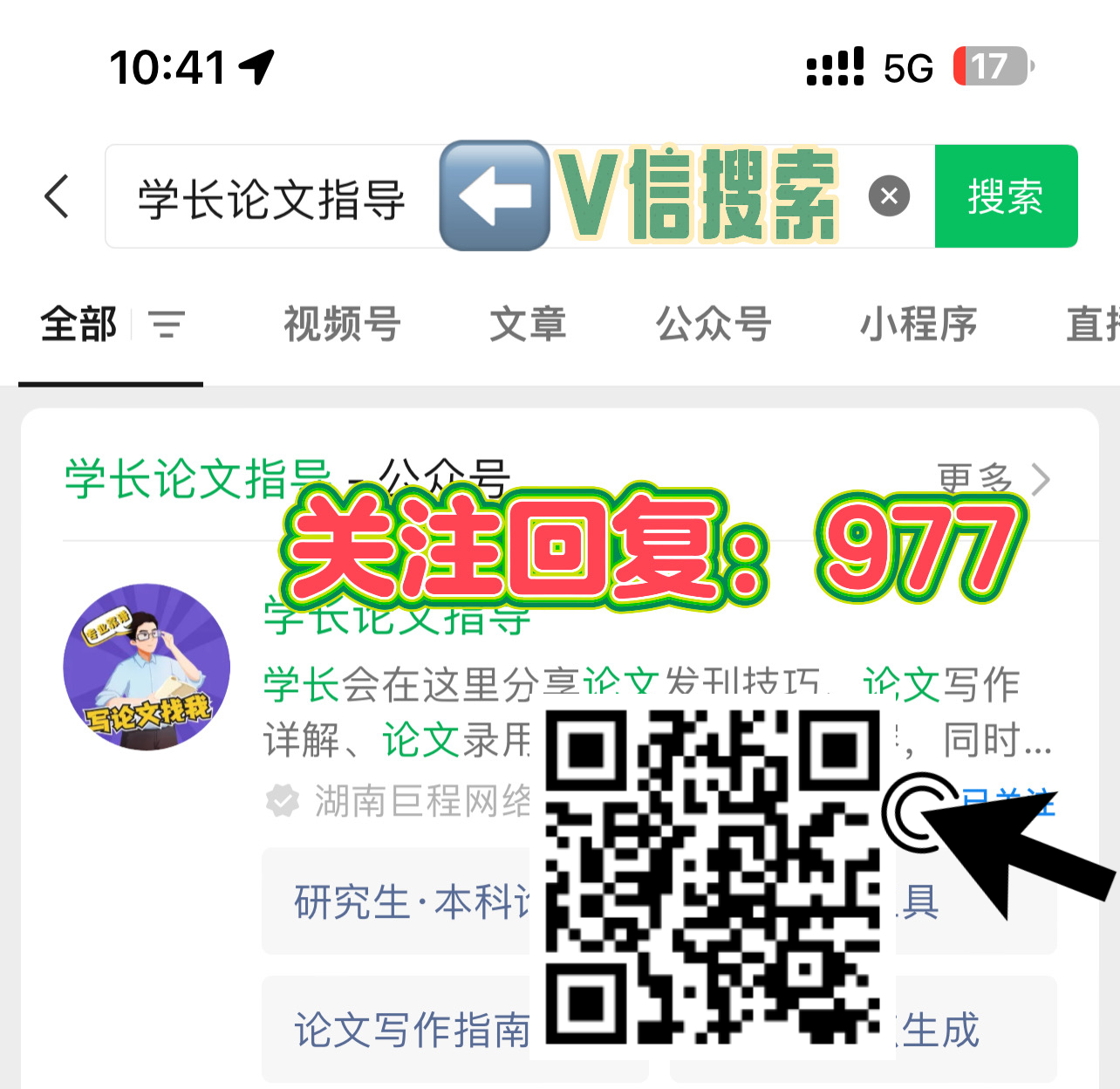Edit the 学长论文指导 search field
The height and width of the screenshot is (1089, 1120).
(270, 197)
